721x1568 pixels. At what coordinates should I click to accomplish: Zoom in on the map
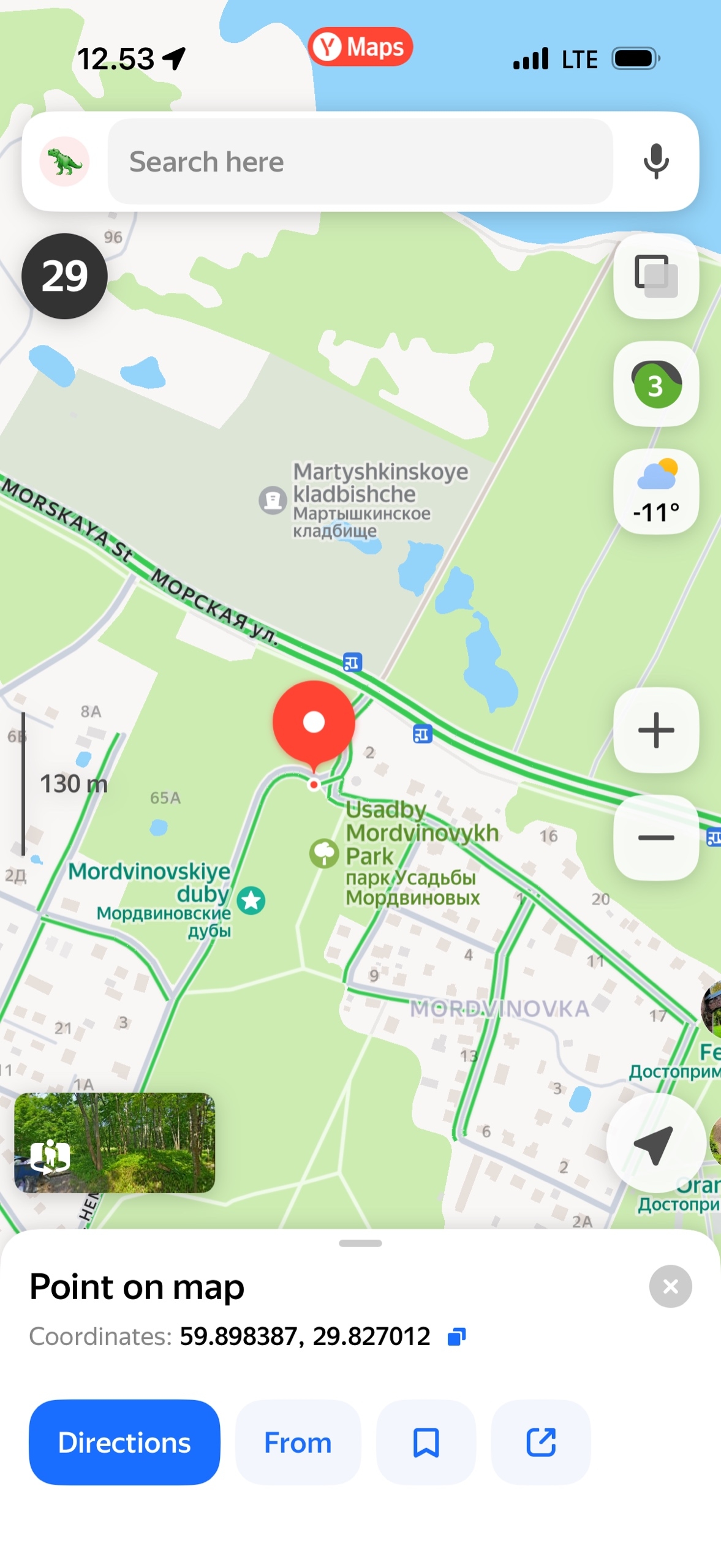(x=655, y=729)
